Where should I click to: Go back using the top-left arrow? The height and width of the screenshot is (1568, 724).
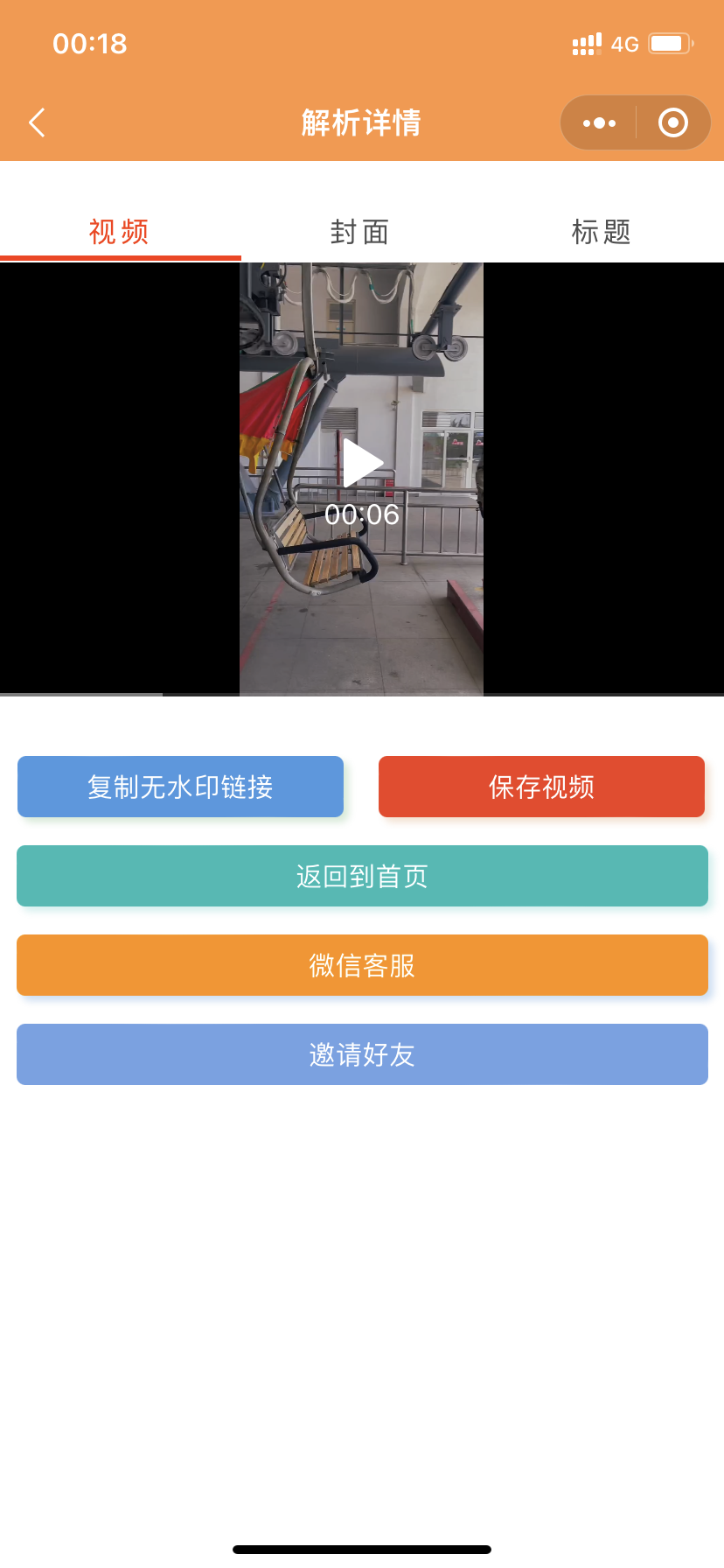[x=37, y=122]
